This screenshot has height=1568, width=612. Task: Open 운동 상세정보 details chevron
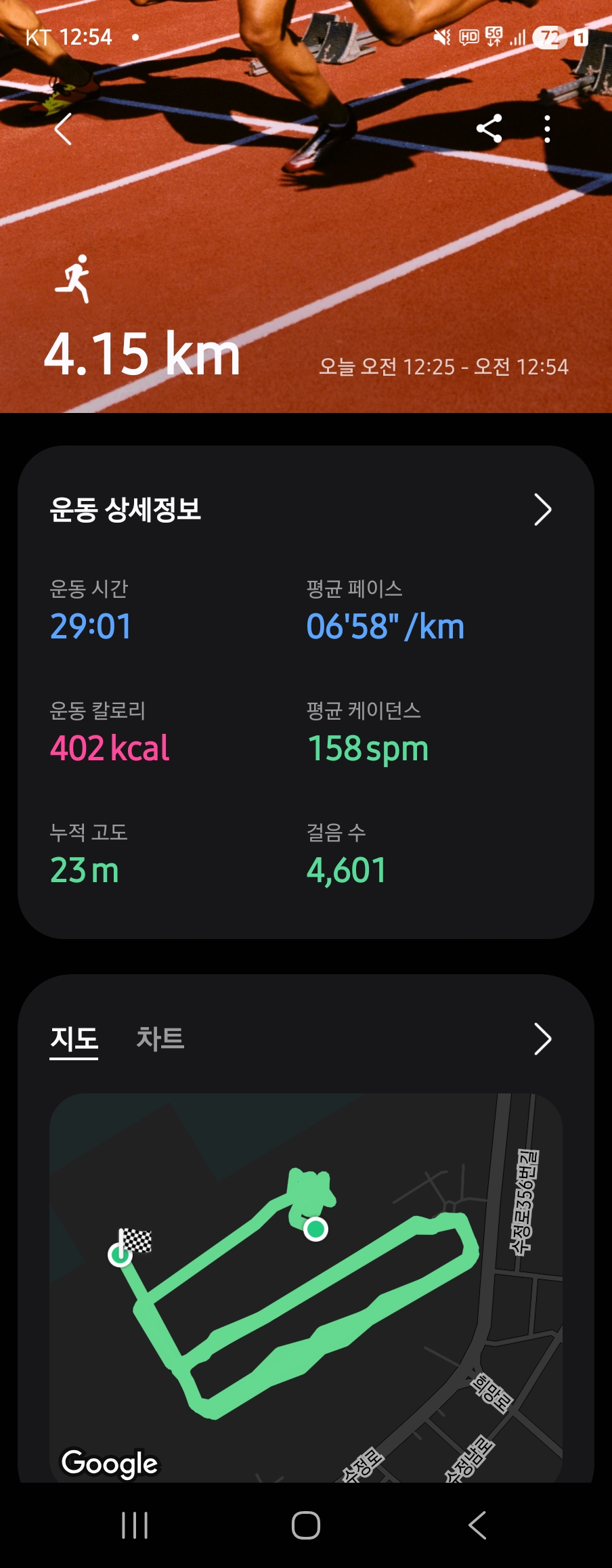tap(542, 510)
